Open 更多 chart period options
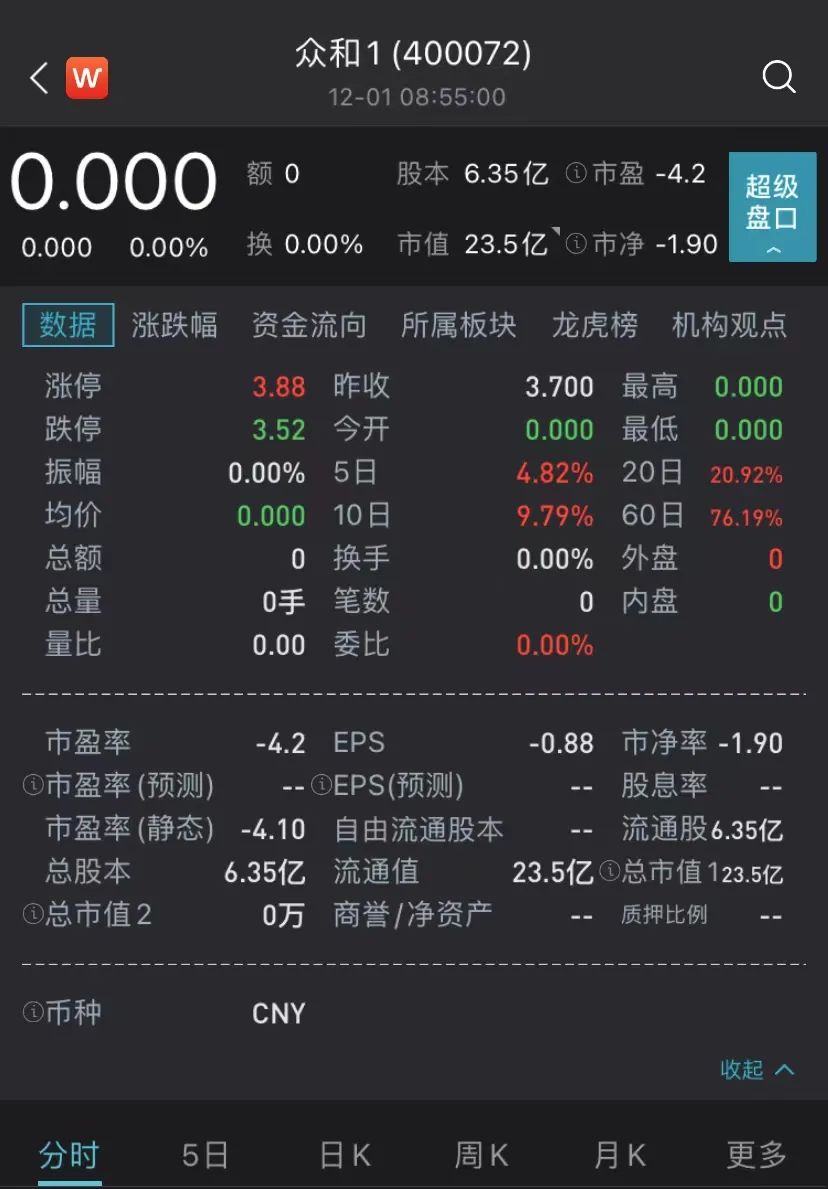The height and width of the screenshot is (1189, 828). tap(756, 1156)
